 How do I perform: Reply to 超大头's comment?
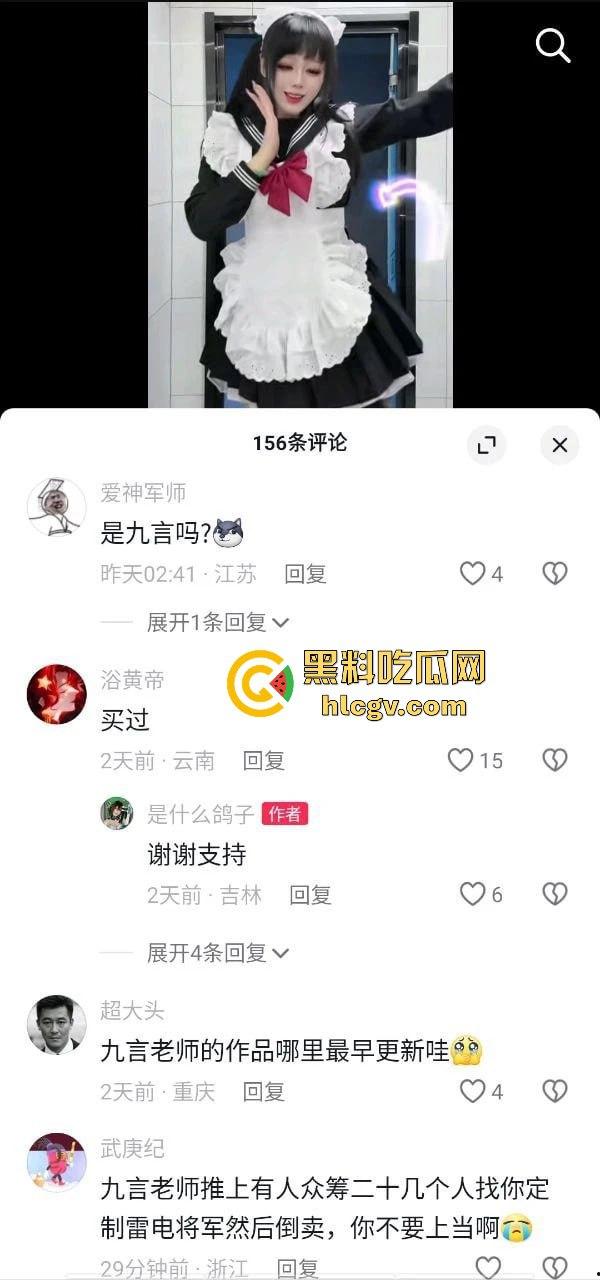[264, 1091]
